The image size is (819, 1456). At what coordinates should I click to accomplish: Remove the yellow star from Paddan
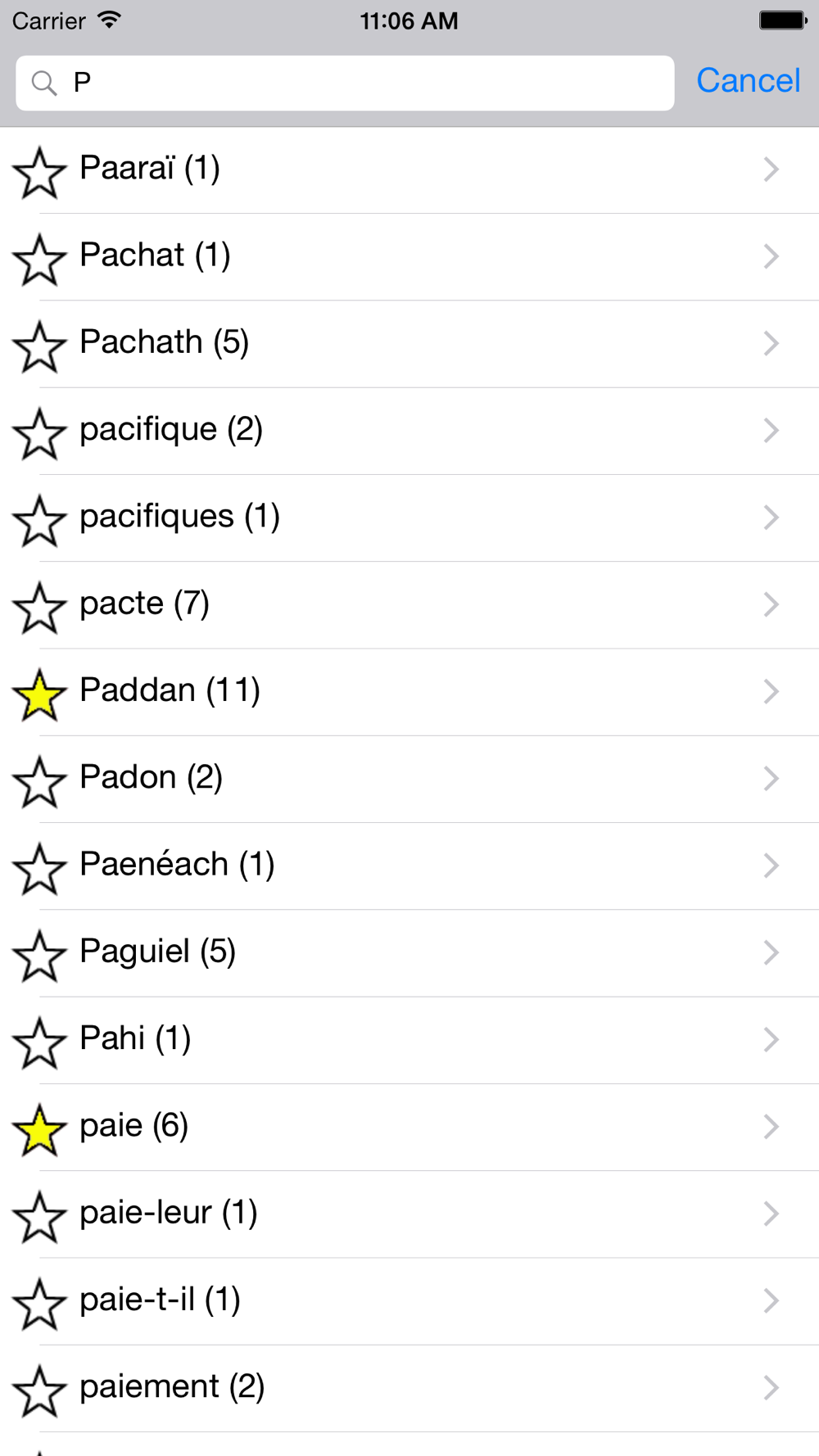pos(39,694)
